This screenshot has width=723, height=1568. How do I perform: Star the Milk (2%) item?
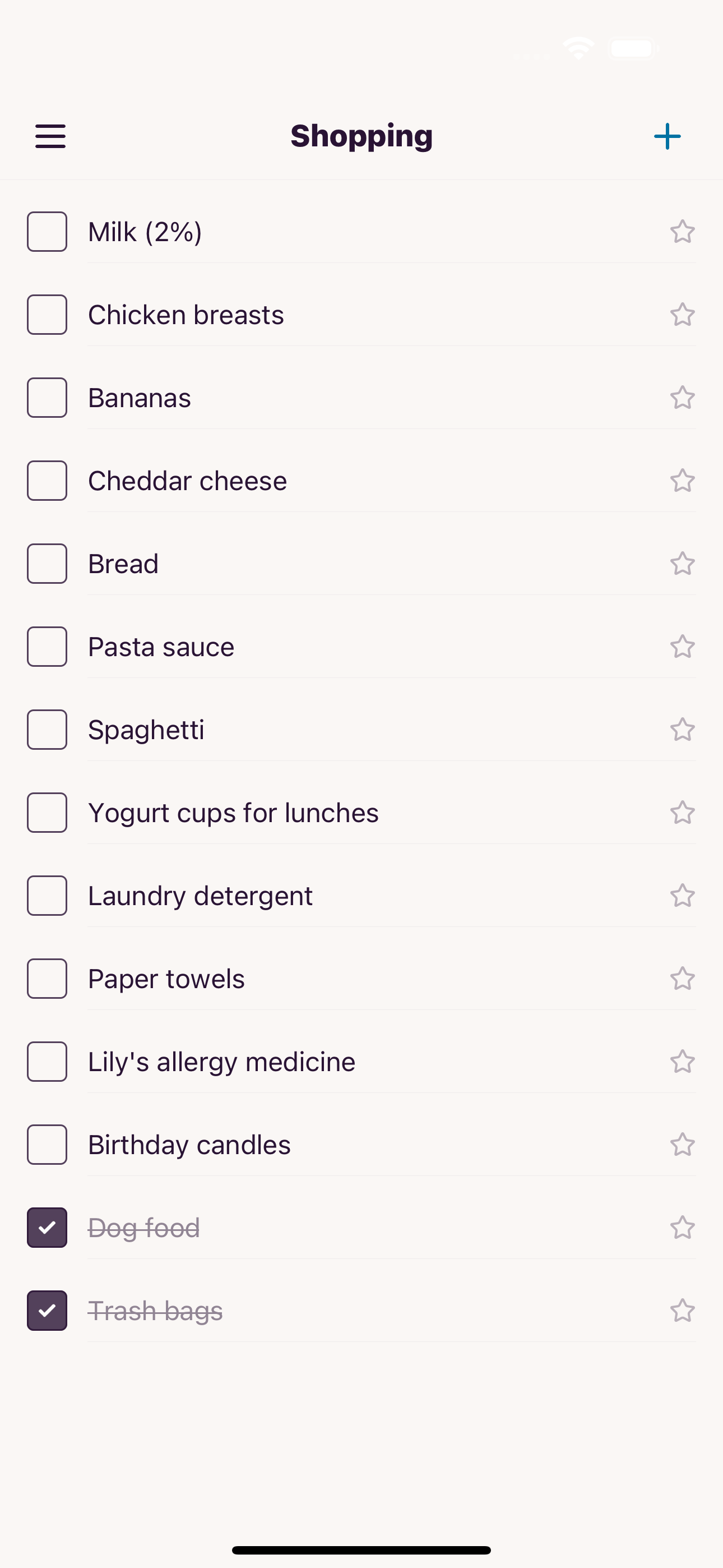point(683,232)
